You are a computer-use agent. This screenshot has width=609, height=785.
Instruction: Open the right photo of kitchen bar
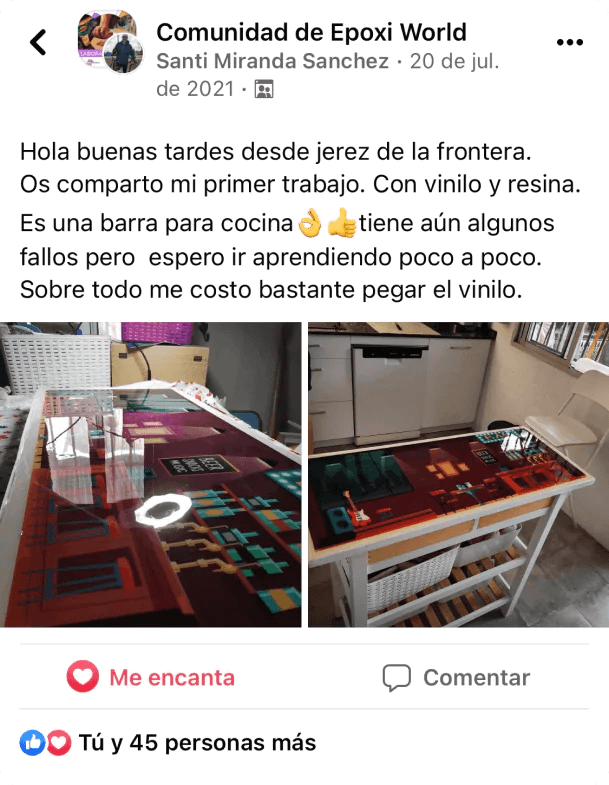457,474
